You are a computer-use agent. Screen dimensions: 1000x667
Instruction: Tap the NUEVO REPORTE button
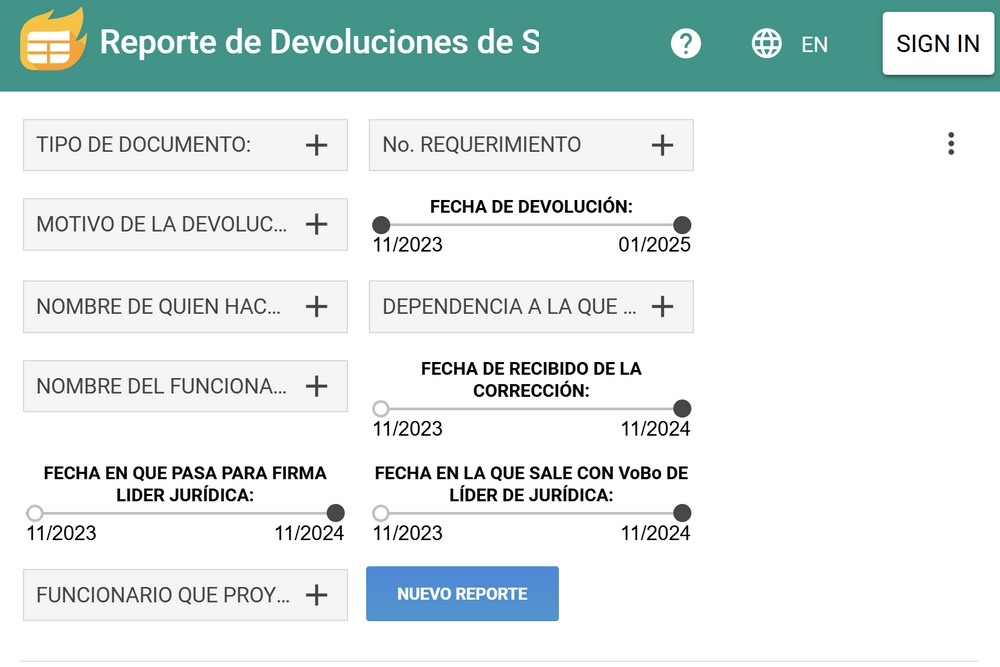tap(462, 594)
